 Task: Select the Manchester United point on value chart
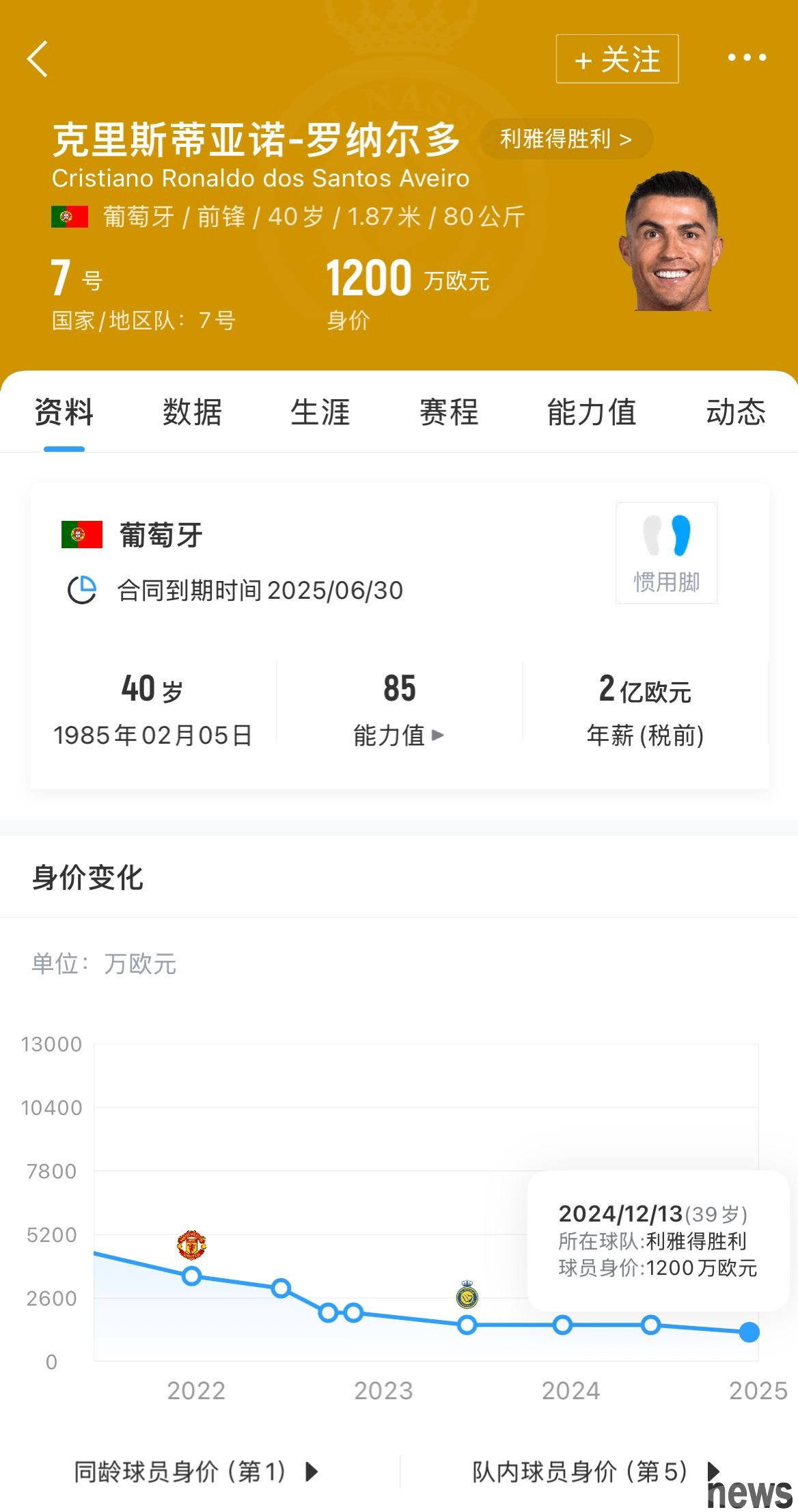tap(192, 1275)
